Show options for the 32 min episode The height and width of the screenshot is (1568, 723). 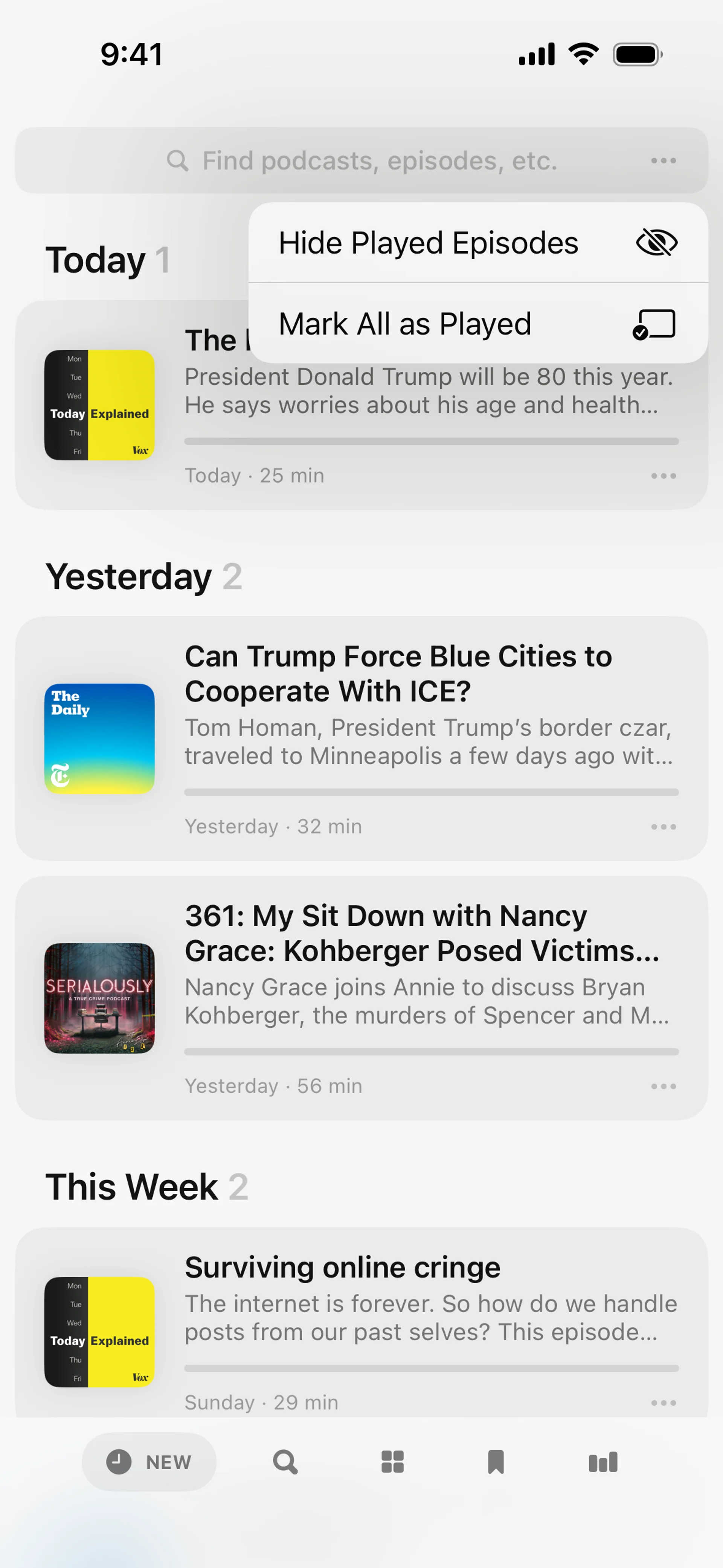click(663, 827)
